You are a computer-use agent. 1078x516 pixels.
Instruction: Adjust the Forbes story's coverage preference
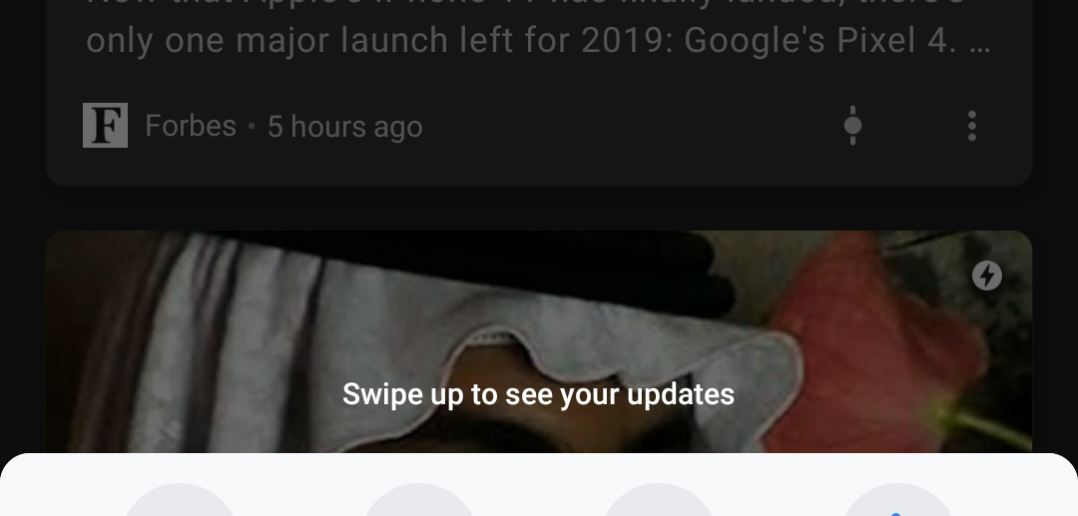[852, 126]
